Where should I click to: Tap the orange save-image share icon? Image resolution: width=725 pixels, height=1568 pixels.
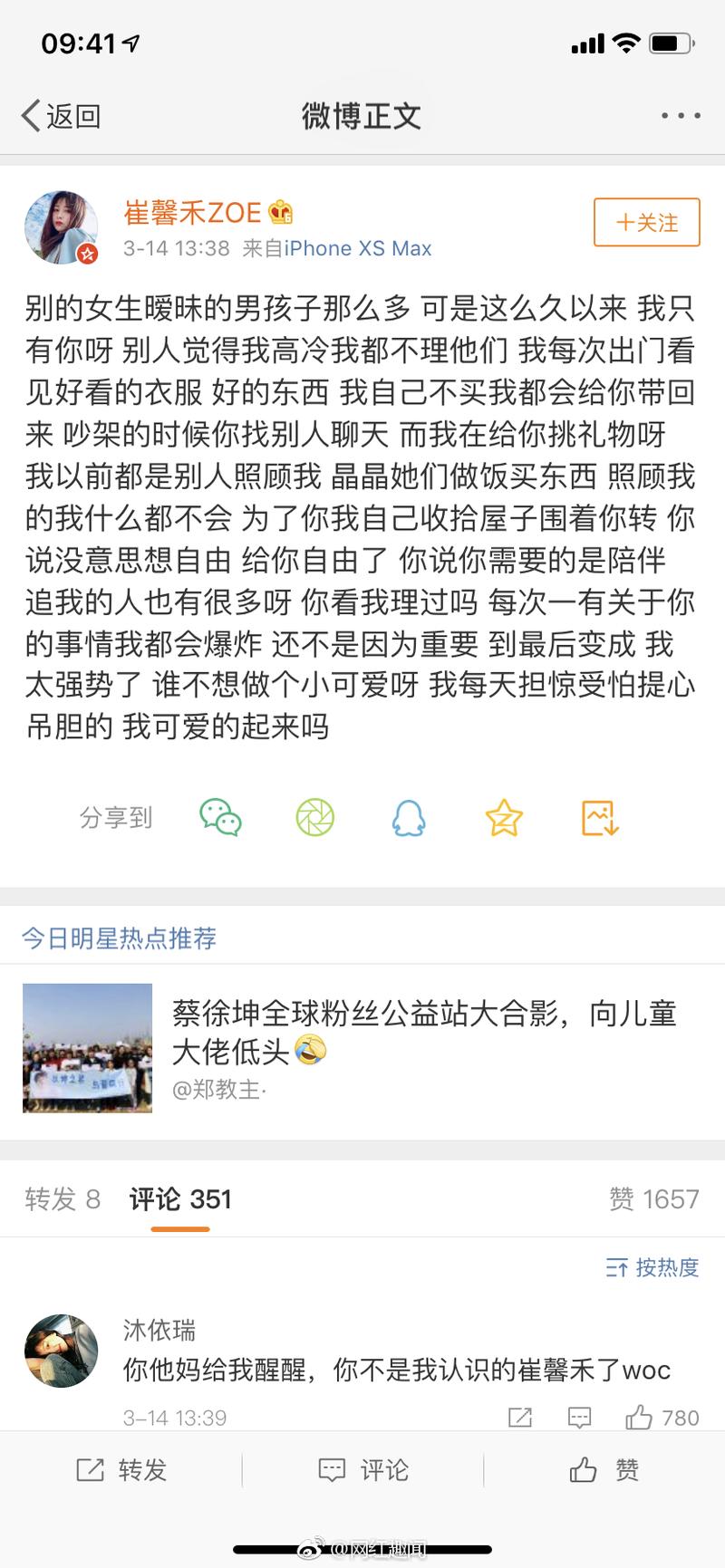pos(597,816)
